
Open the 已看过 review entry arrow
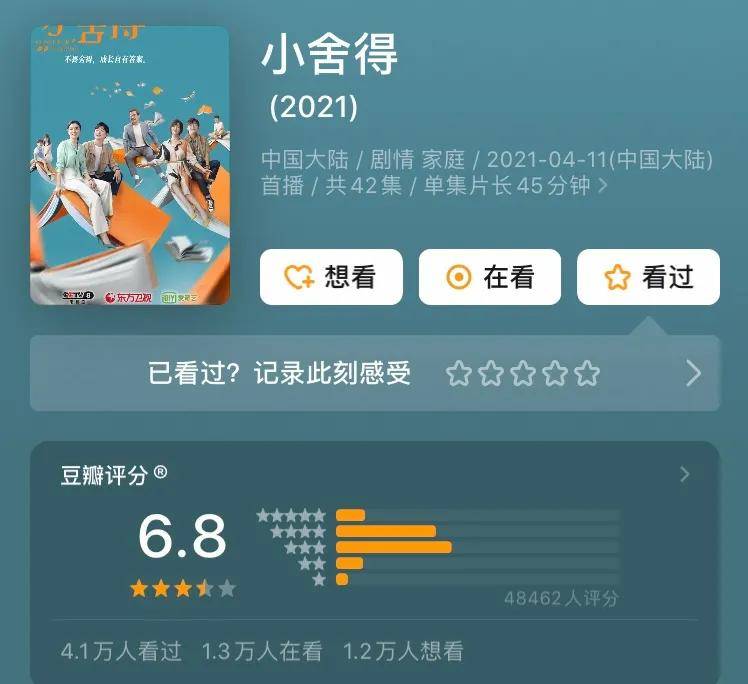pyautogui.click(x=693, y=374)
